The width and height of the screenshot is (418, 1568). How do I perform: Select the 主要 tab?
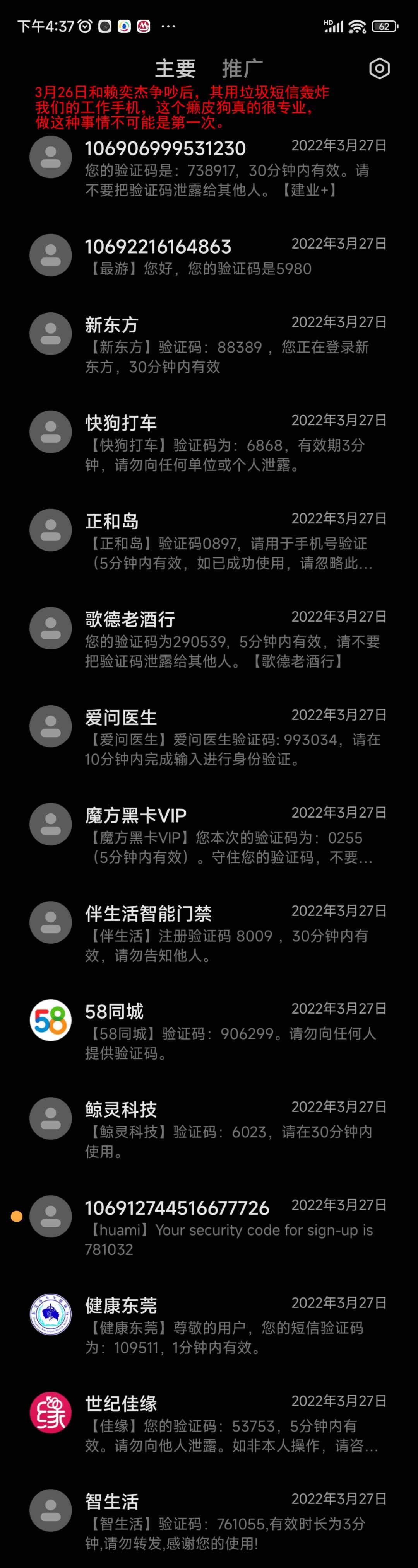point(175,69)
